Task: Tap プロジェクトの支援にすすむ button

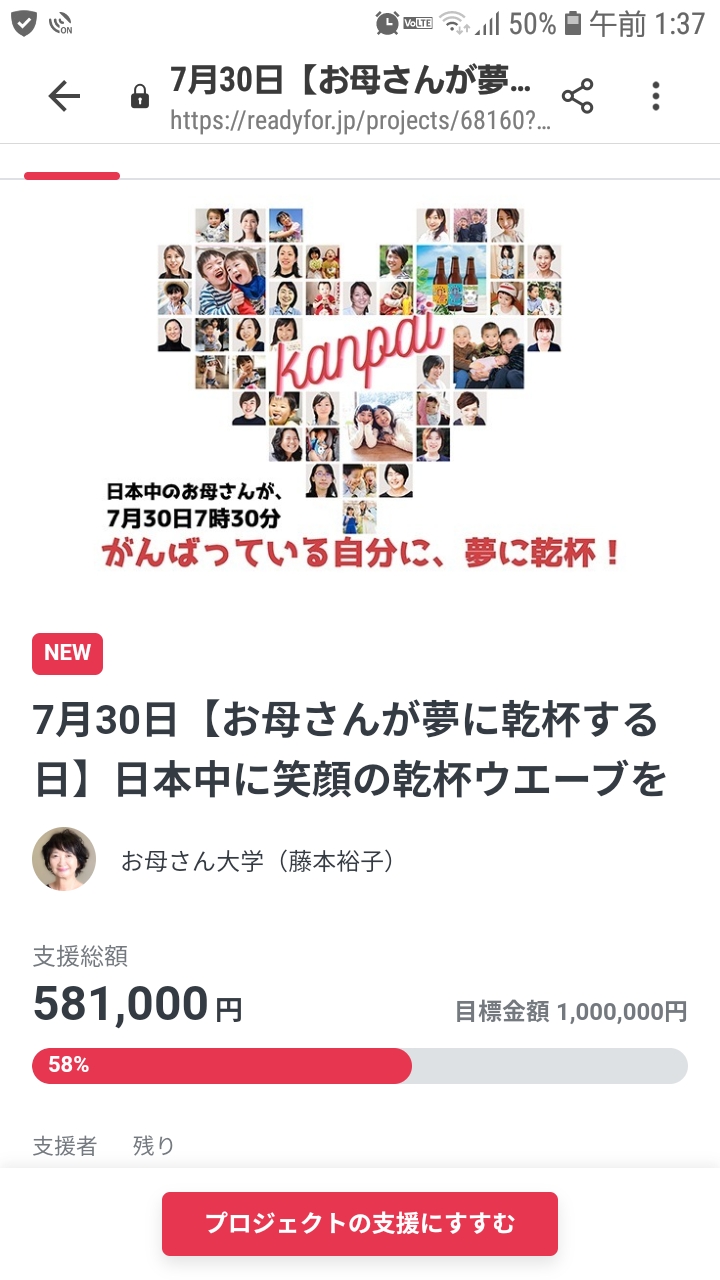Action: [x=360, y=1223]
